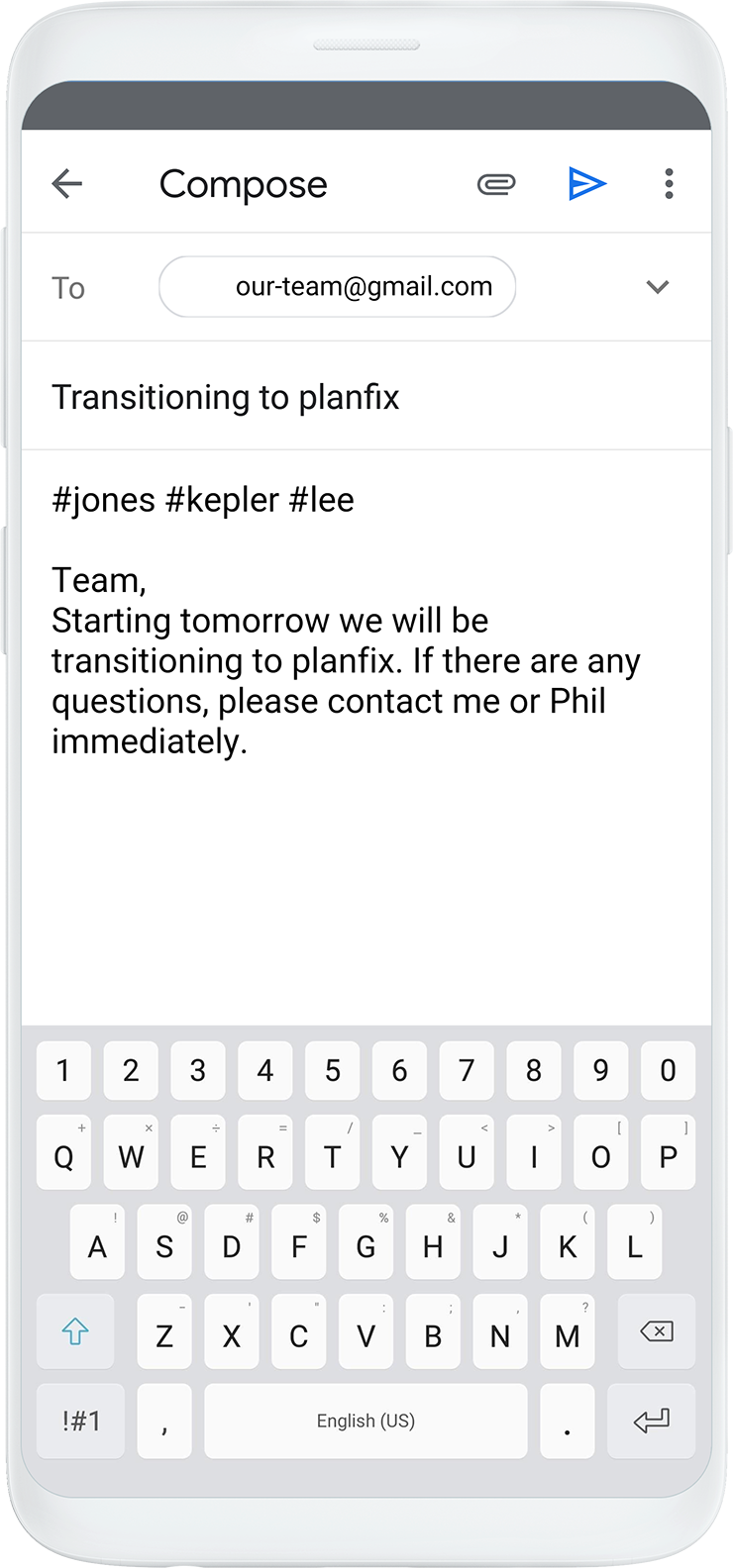Expand the Cc/Bcc recipient fields
Image resolution: width=733 pixels, height=1568 pixels.
click(x=658, y=287)
